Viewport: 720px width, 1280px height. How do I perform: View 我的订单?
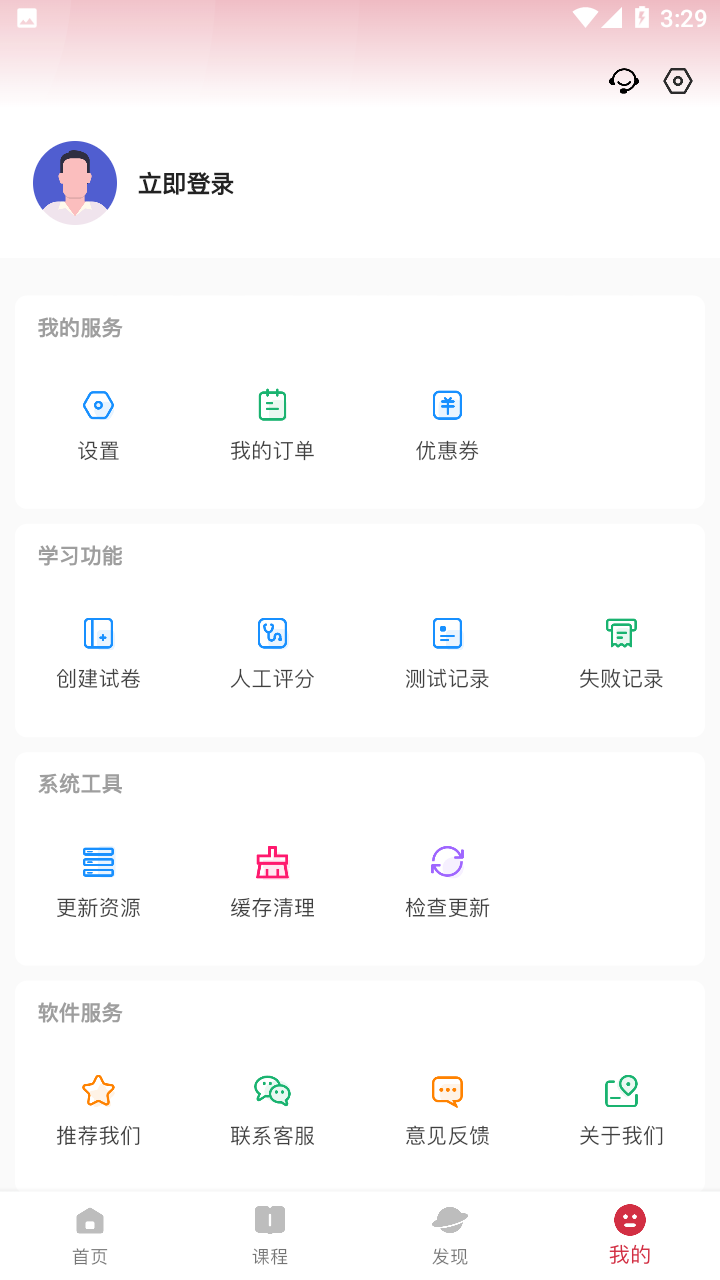pos(272,424)
